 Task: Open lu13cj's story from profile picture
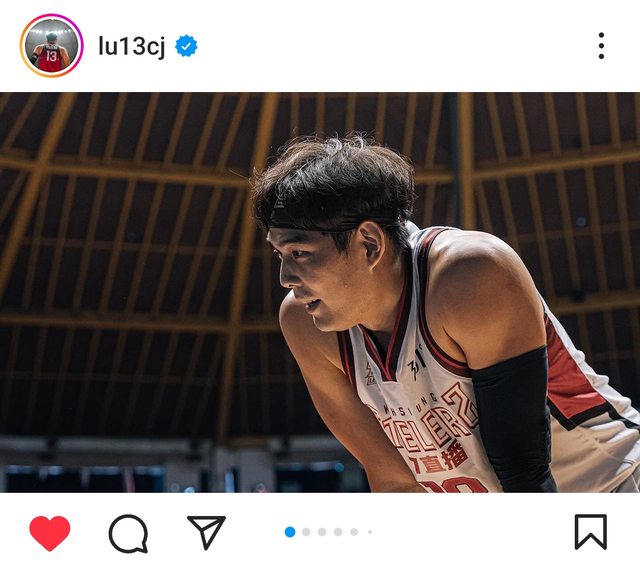click(51, 46)
